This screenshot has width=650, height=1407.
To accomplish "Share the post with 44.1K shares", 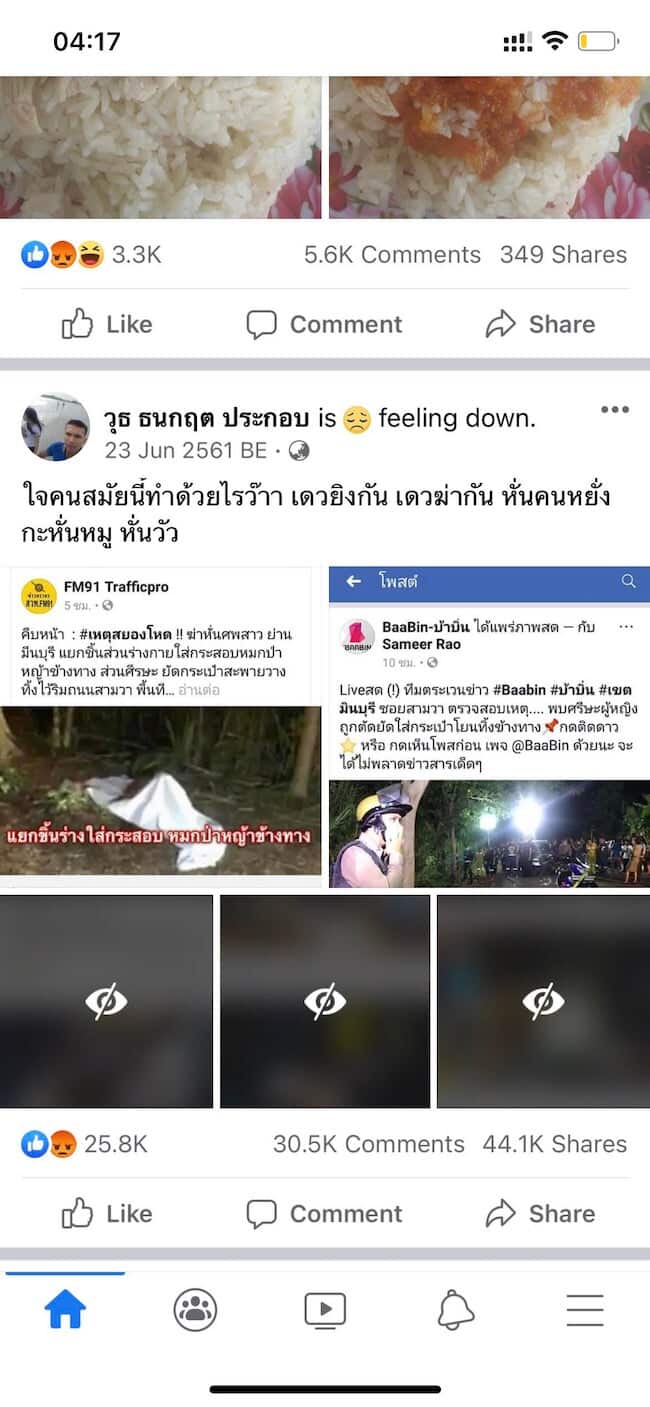I will pyautogui.click(x=540, y=1213).
